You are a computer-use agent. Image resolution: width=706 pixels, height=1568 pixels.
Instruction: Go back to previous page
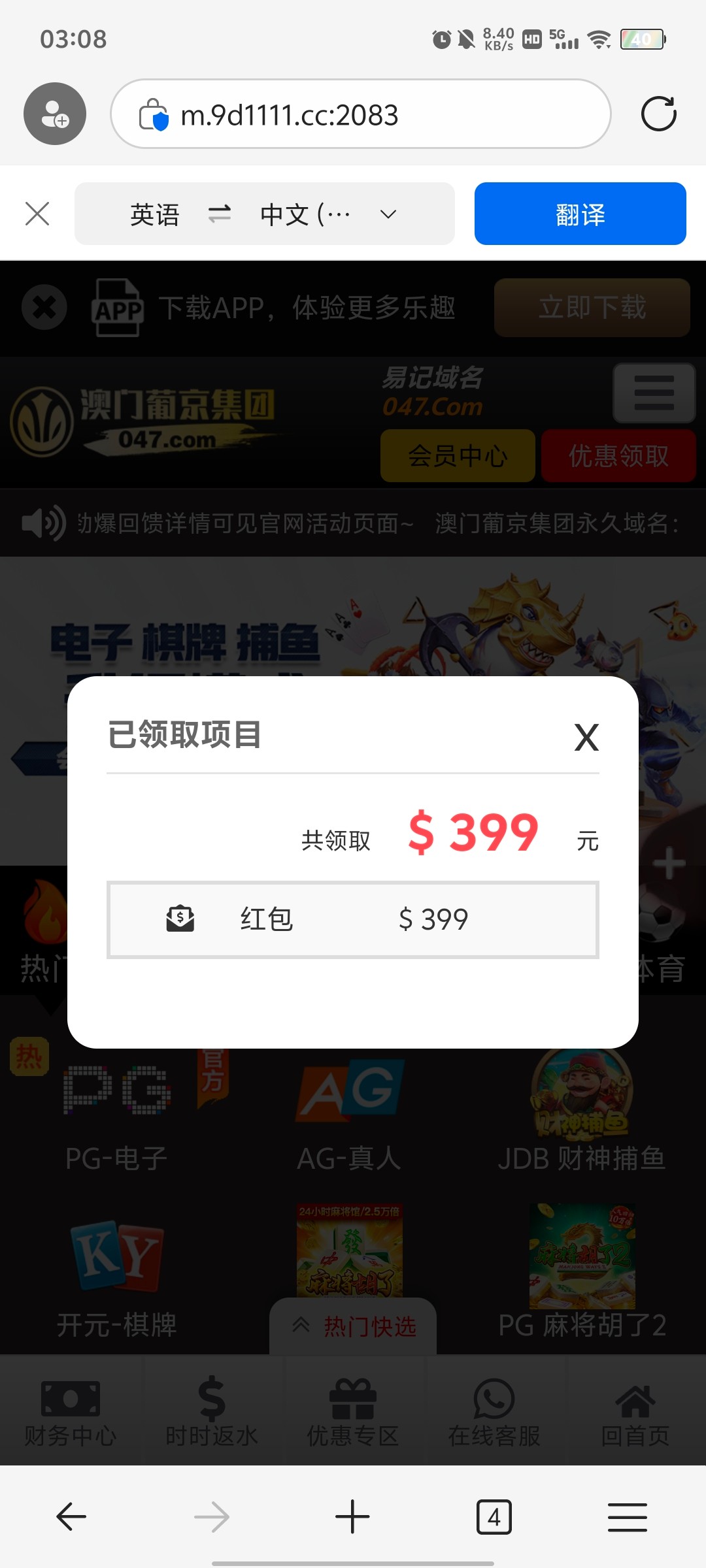[71, 1516]
